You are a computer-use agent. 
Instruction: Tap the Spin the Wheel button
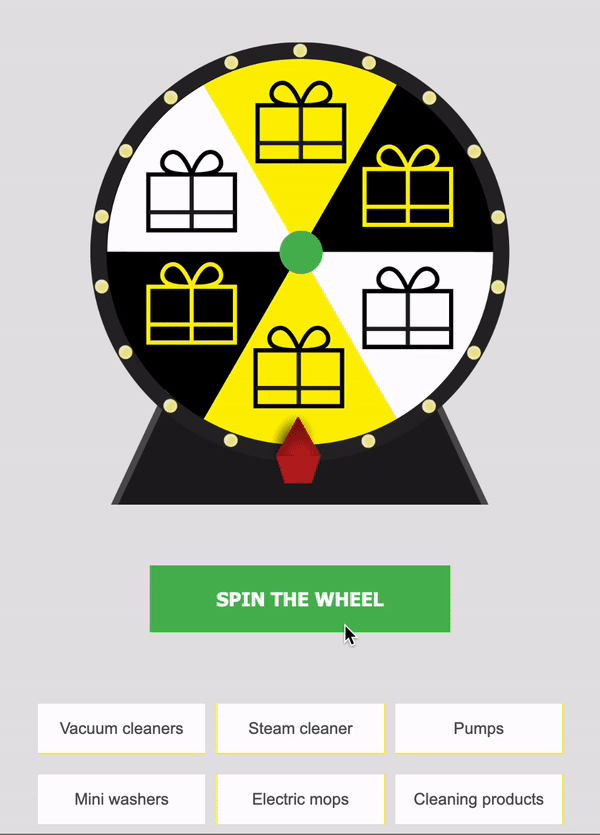[x=299, y=599]
